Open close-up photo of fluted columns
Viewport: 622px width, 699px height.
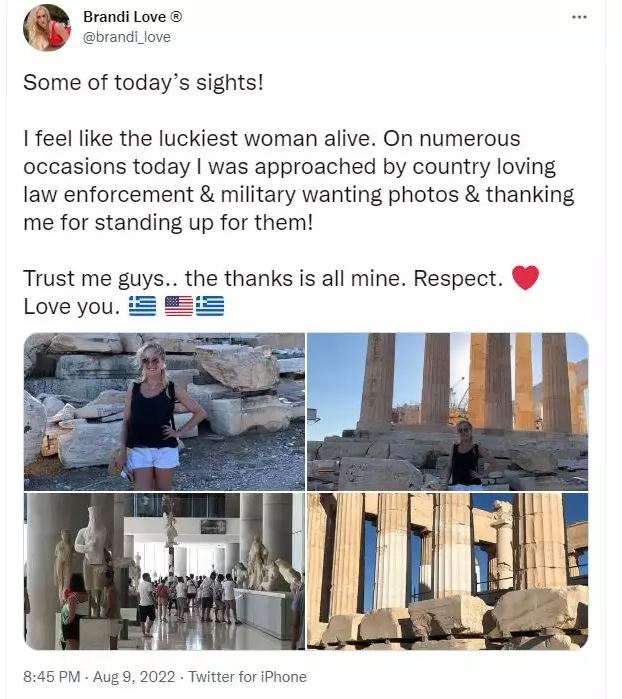[447, 571]
